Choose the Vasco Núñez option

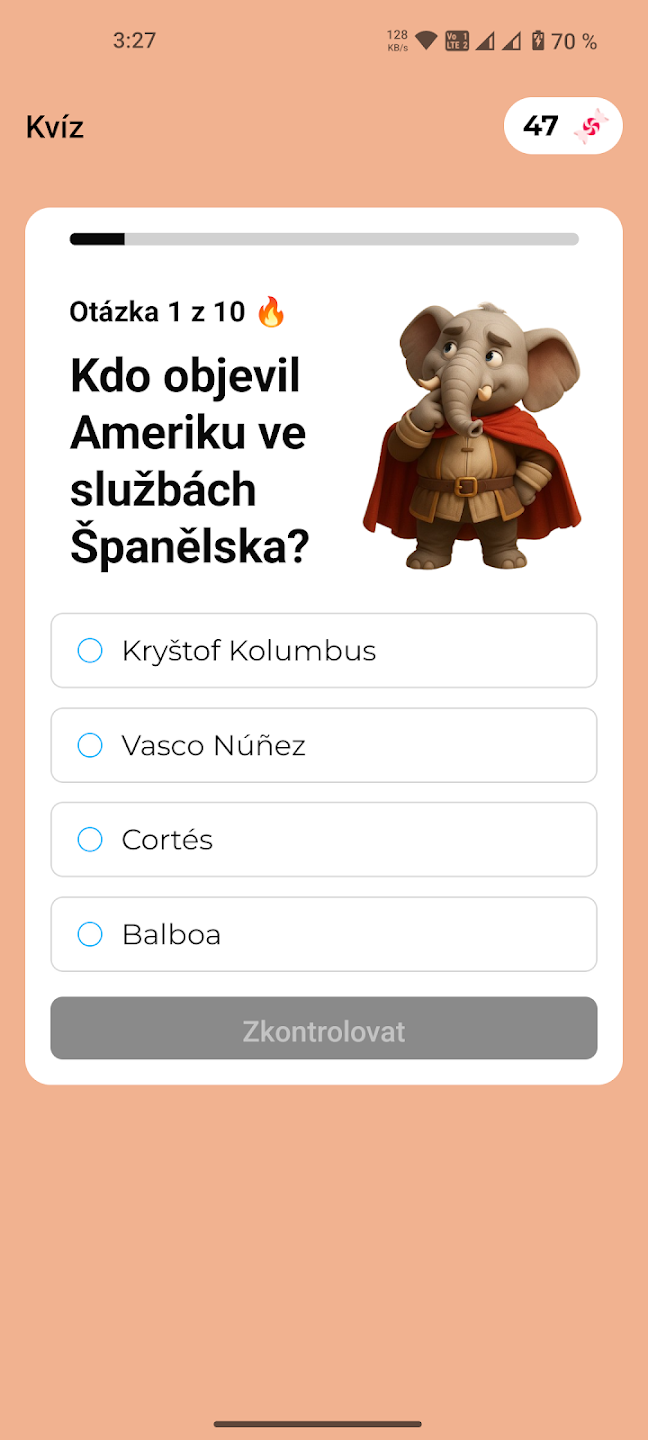point(323,745)
